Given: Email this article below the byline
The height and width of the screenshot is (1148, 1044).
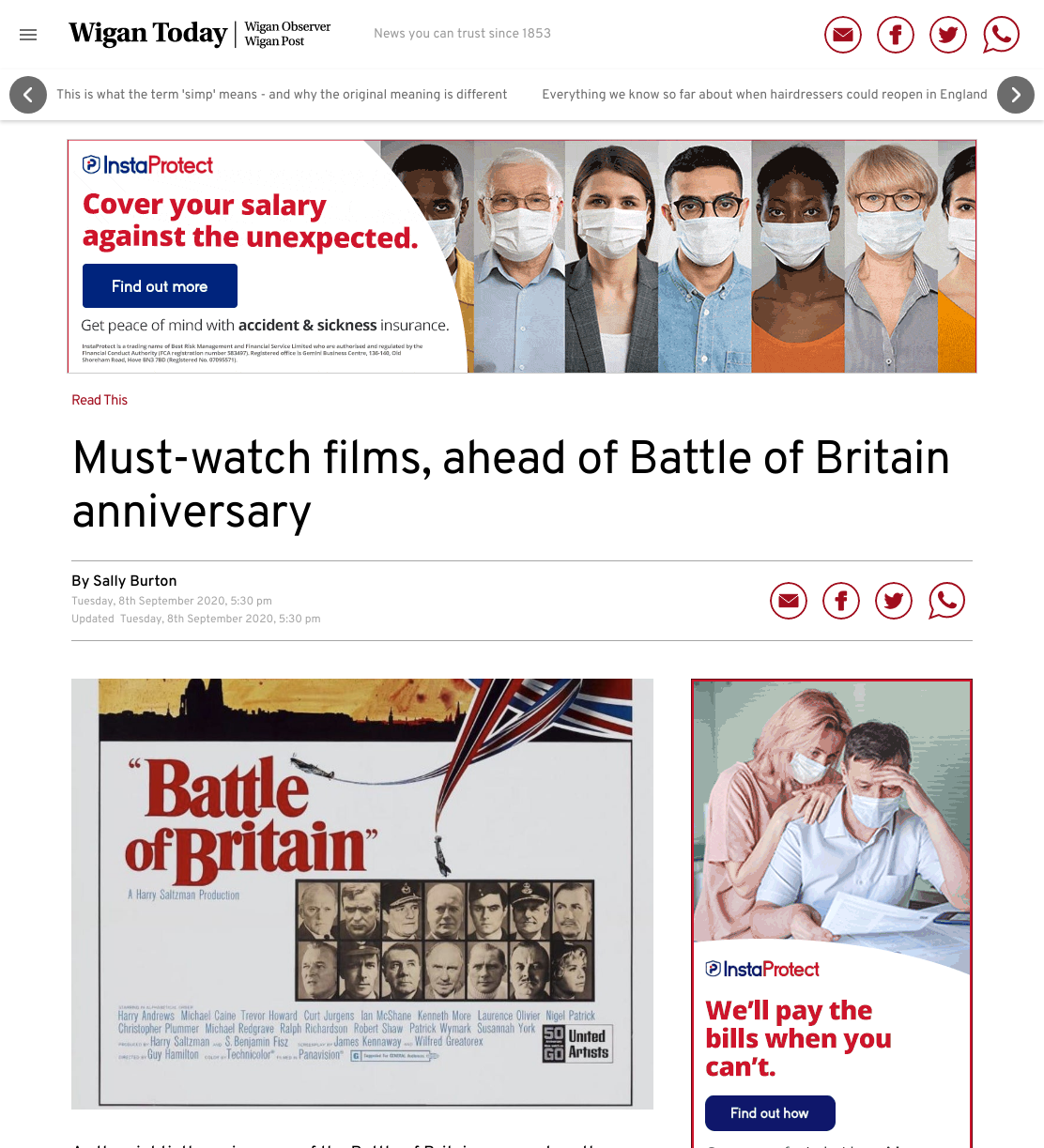Looking at the screenshot, I should point(789,601).
